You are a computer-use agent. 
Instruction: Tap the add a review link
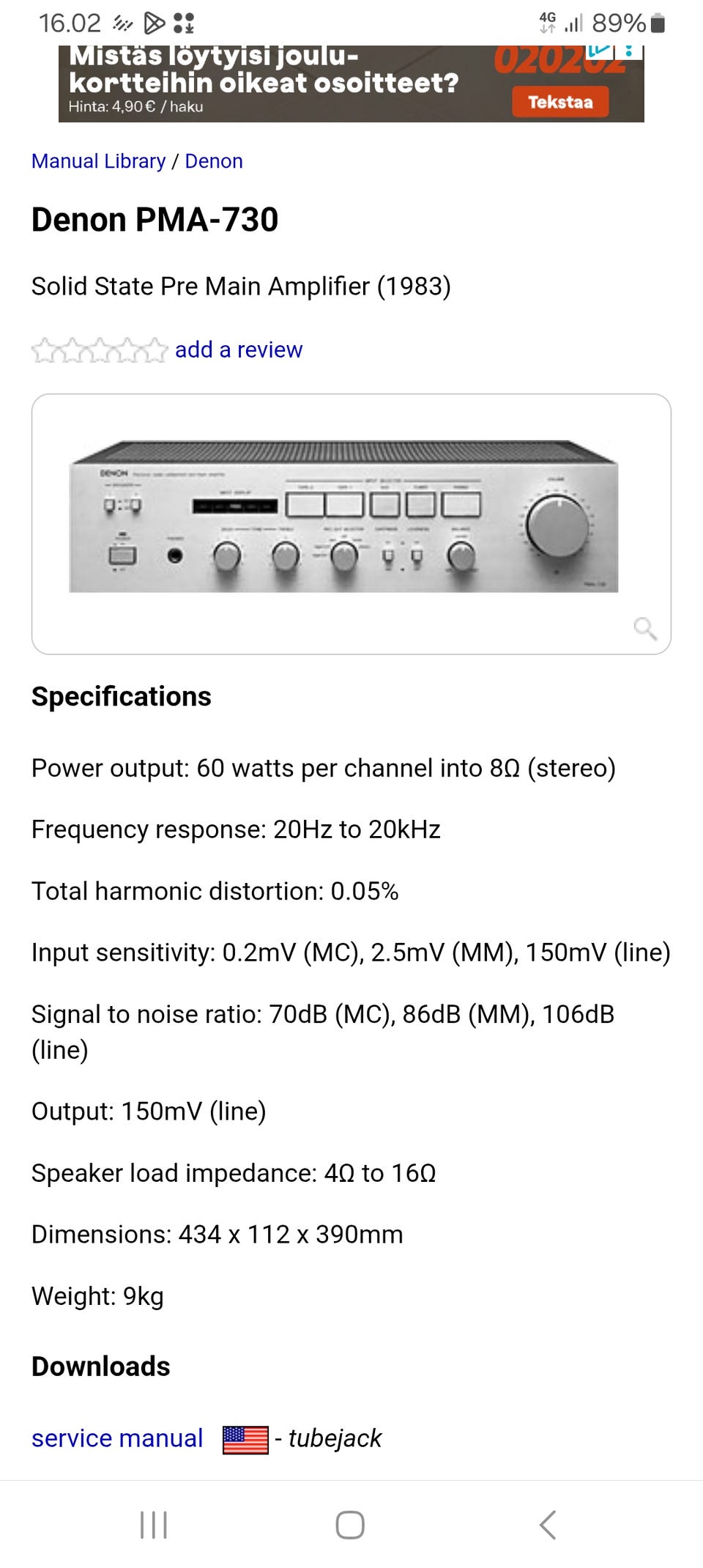click(238, 350)
